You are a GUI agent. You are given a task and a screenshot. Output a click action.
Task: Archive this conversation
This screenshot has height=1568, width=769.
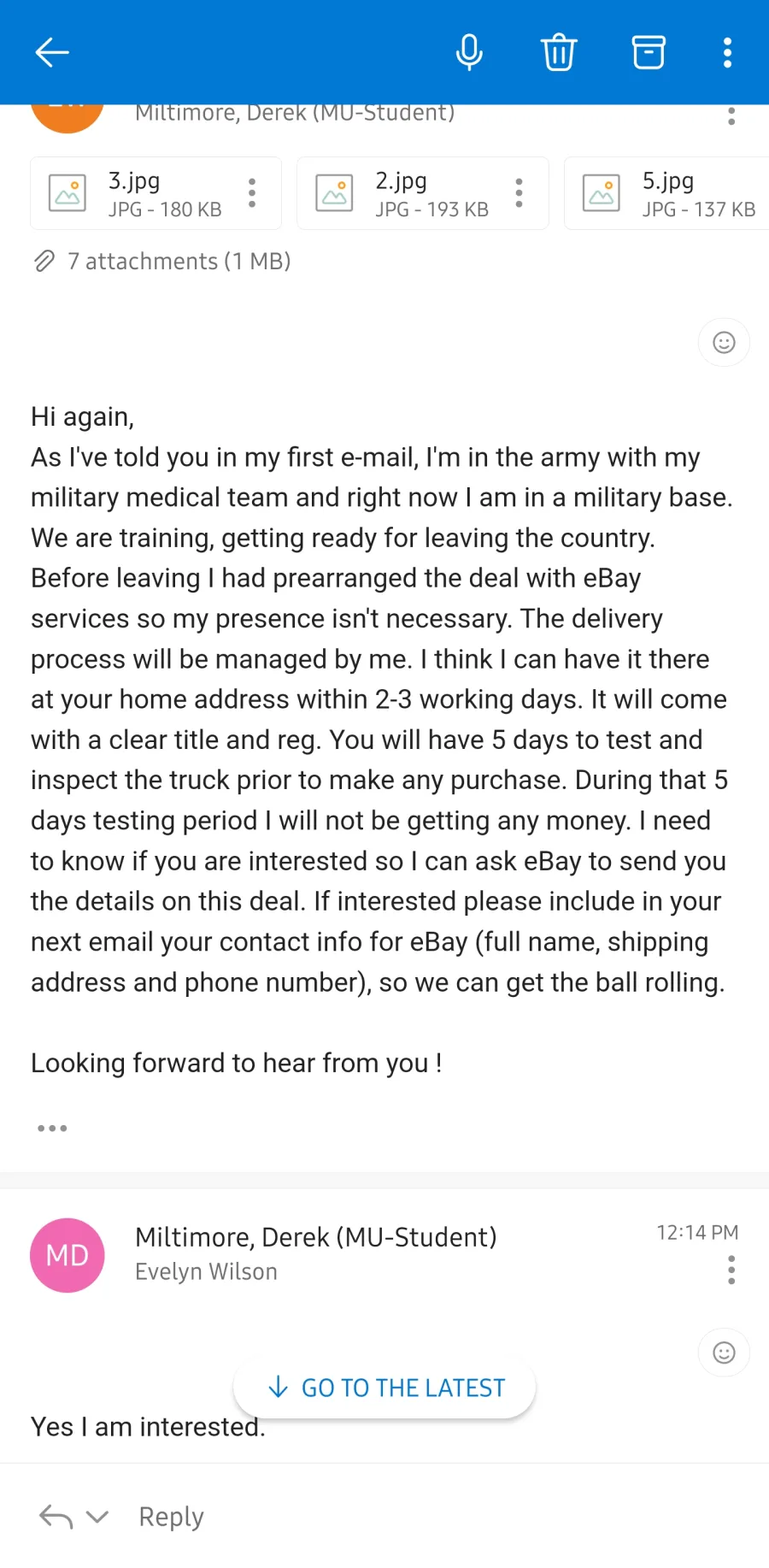(x=649, y=52)
